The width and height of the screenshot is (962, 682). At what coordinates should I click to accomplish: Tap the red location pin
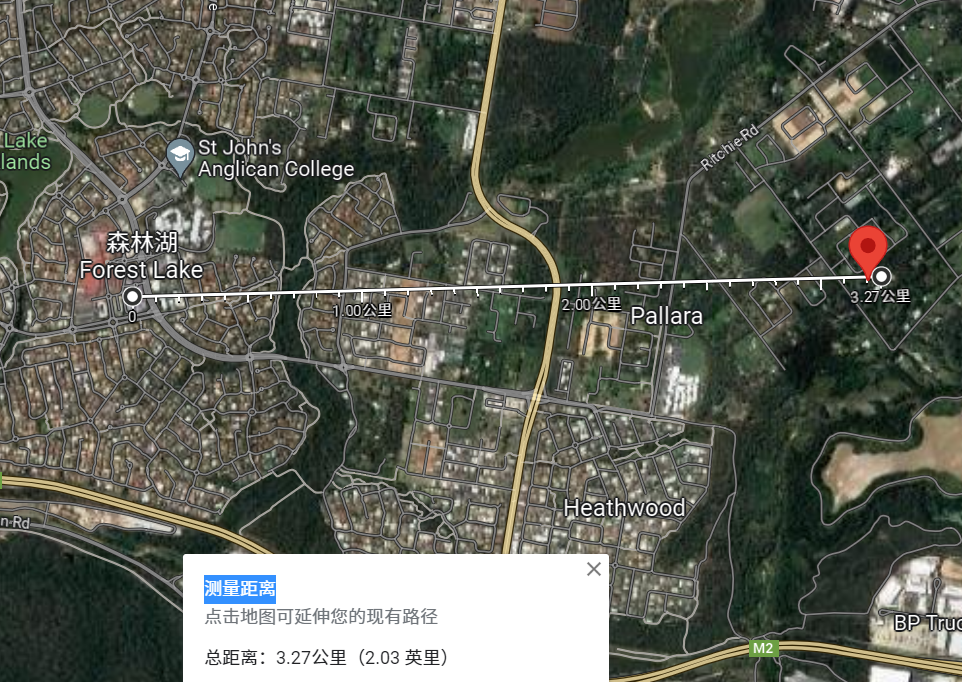[868, 246]
